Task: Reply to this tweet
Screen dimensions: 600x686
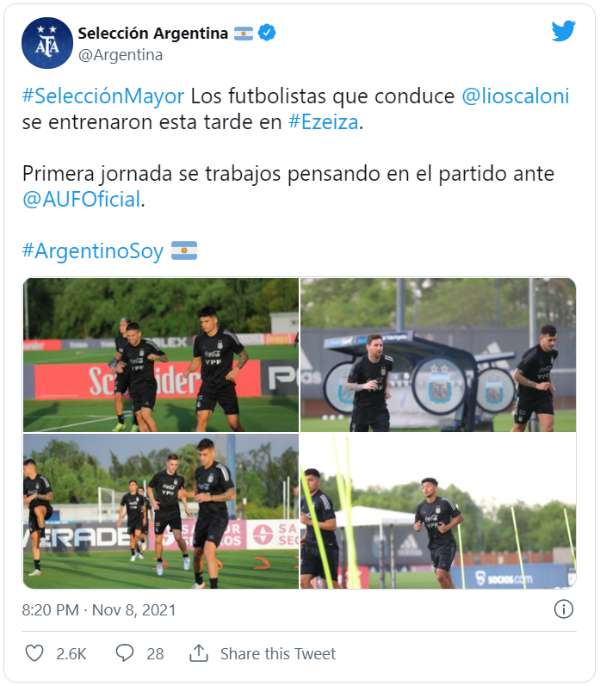Action: (125, 653)
